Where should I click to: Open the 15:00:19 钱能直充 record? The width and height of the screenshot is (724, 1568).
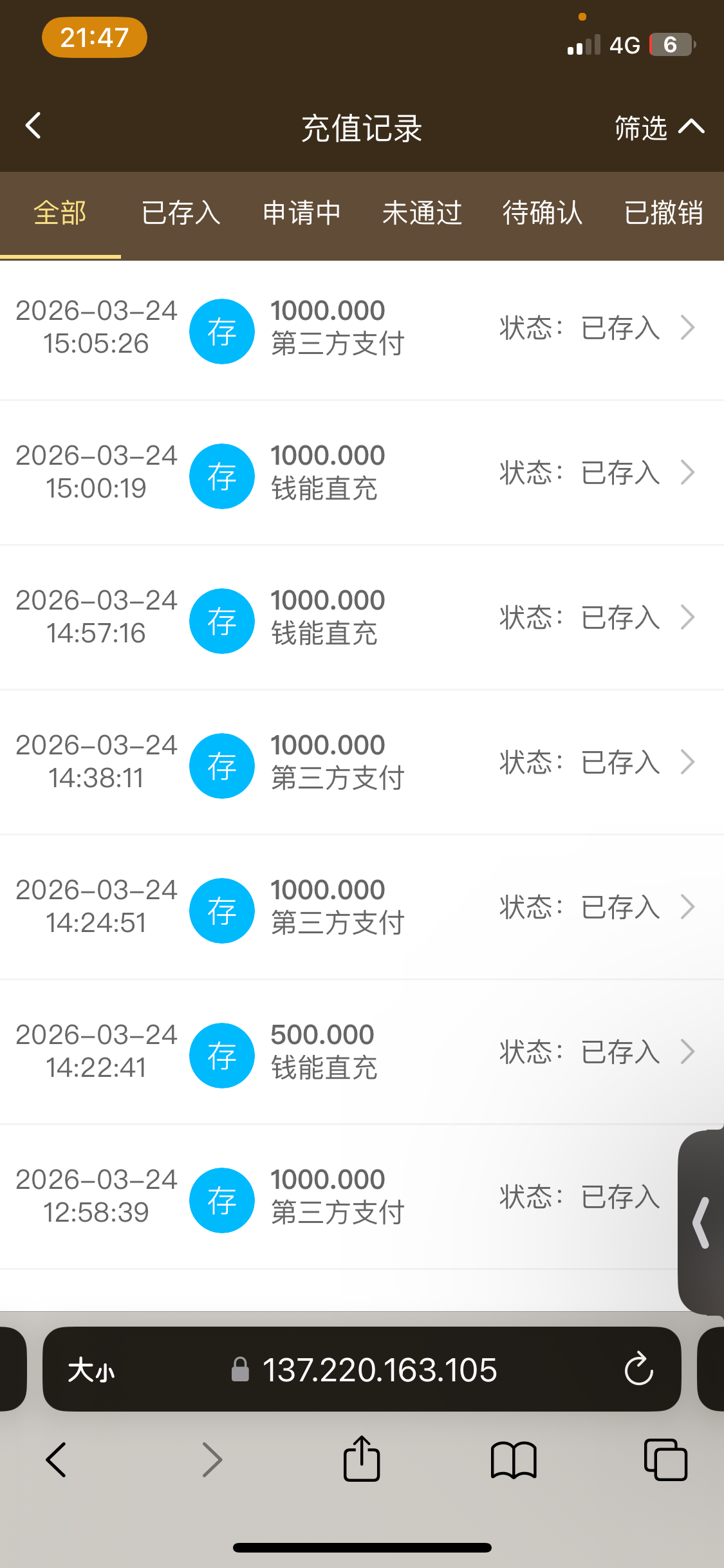362,473
